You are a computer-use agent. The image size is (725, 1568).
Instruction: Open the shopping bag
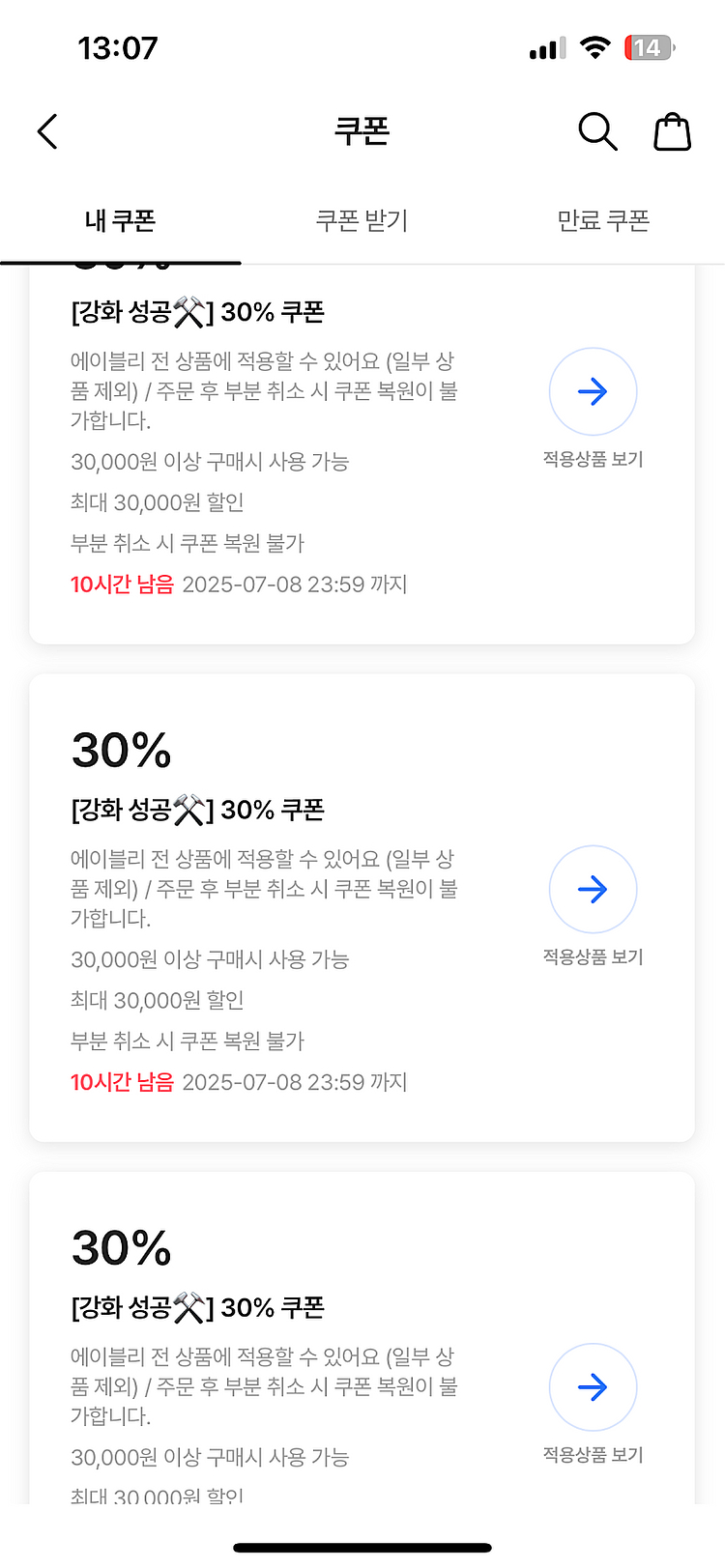point(672,131)
